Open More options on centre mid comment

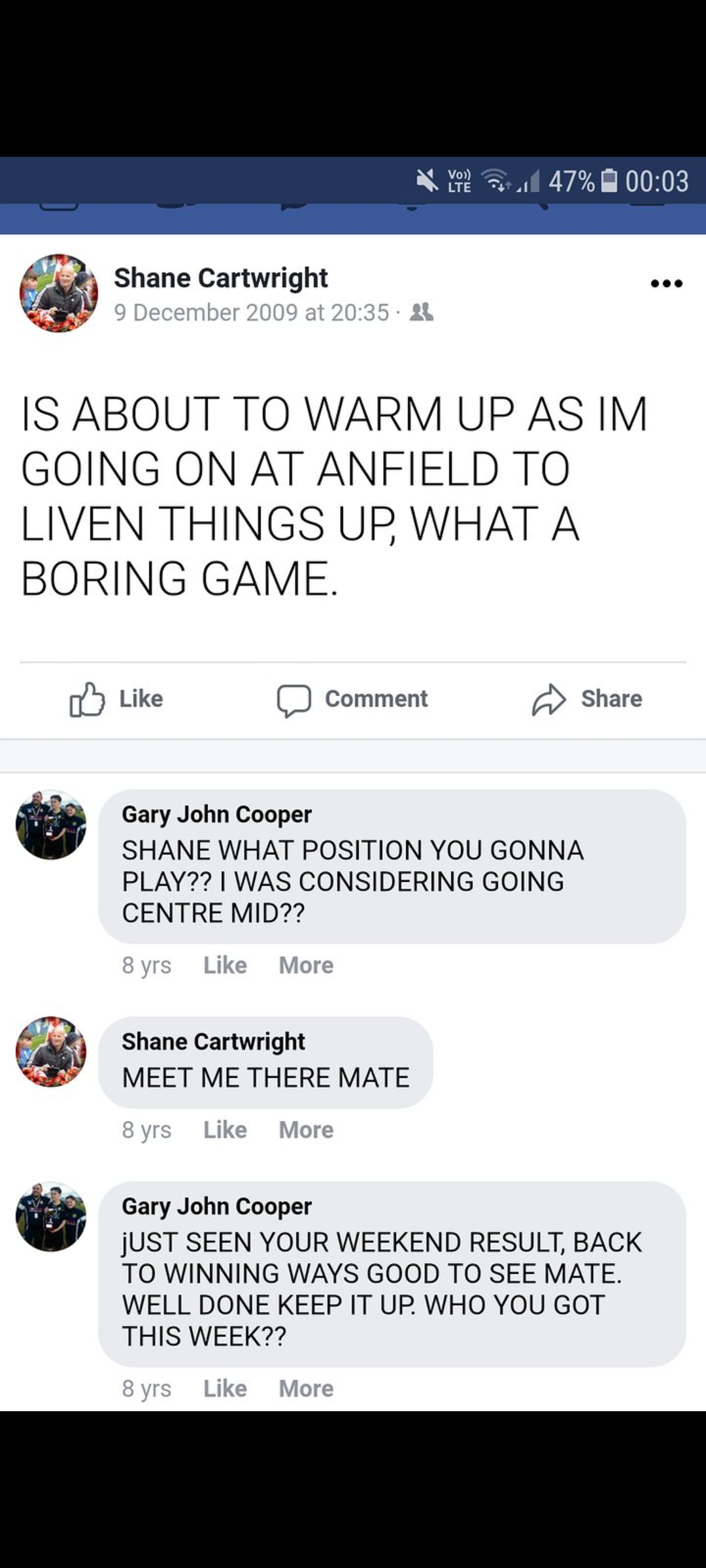(306, 965)
